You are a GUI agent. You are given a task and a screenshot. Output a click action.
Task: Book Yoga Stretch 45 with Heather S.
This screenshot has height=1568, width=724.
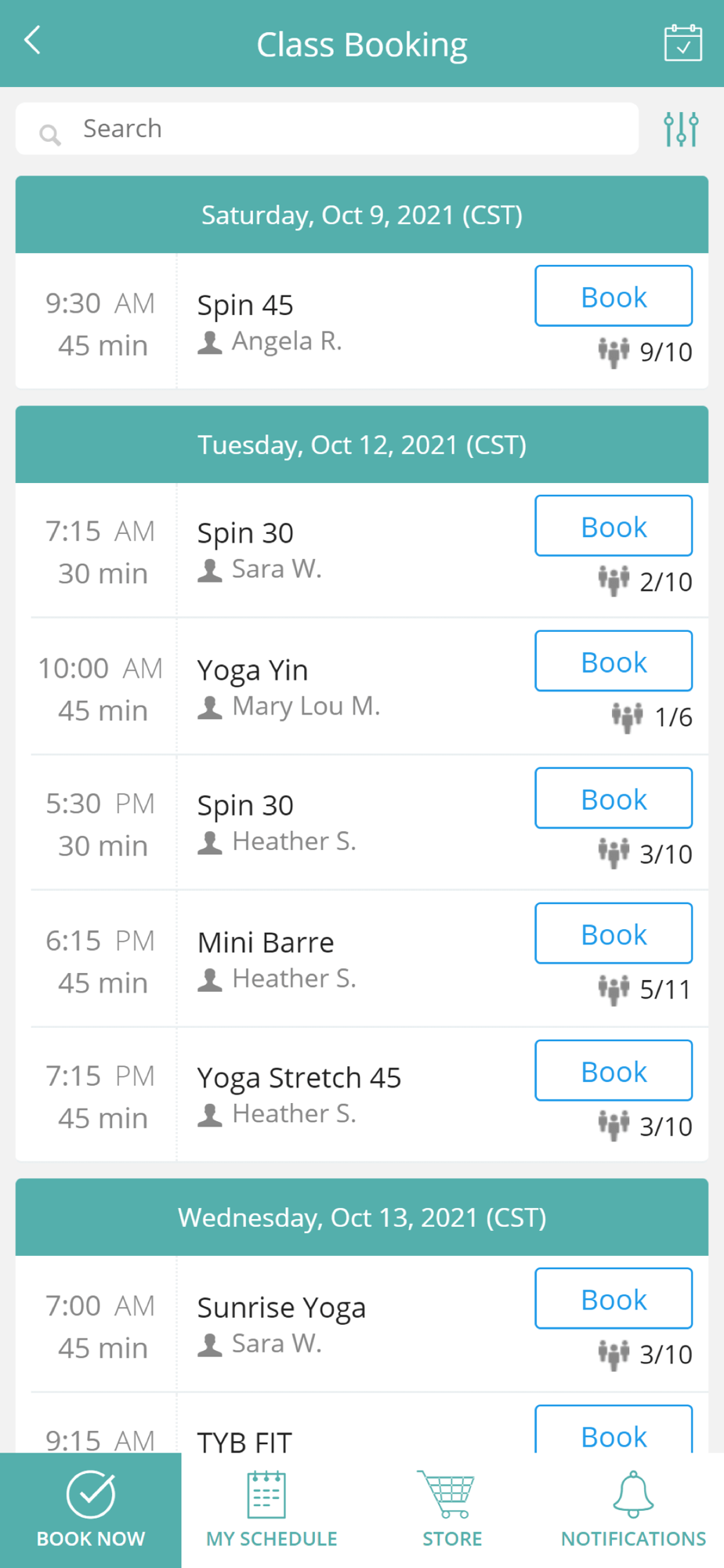(614, 1070)
